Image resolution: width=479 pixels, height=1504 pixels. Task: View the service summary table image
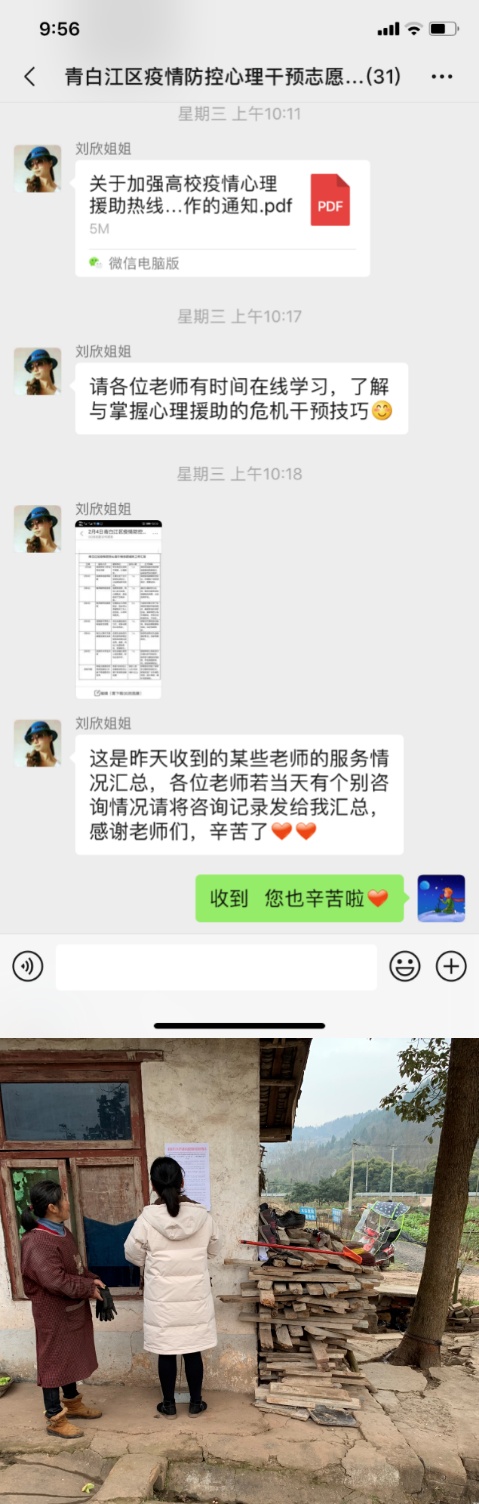119,609
